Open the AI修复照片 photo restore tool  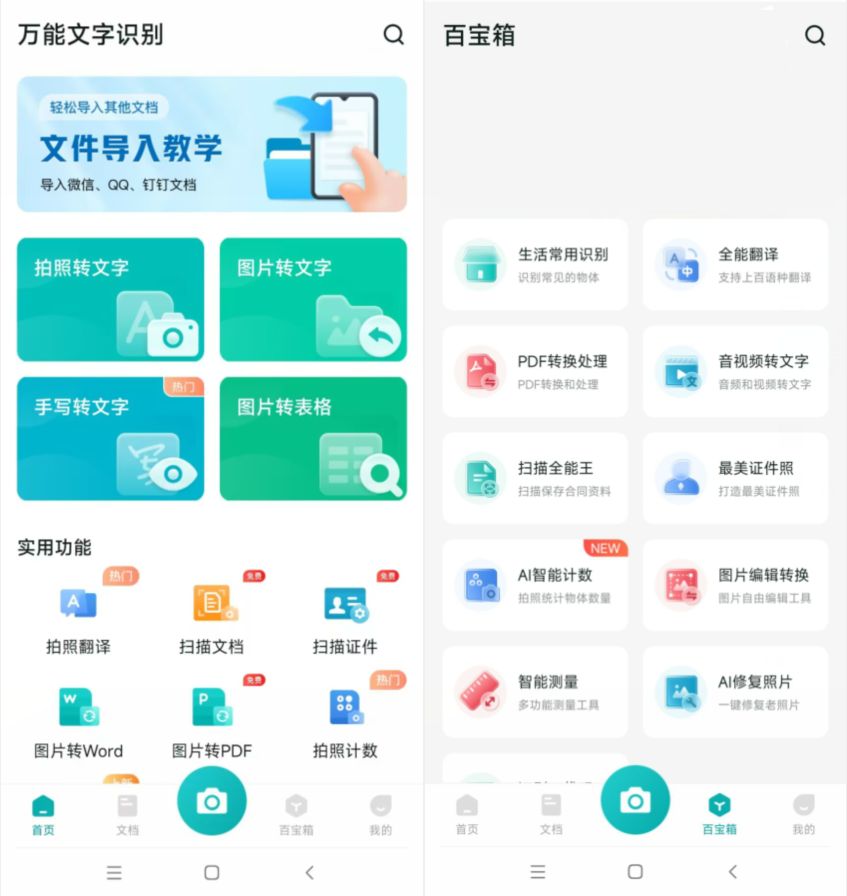click(x=735, y=692)
